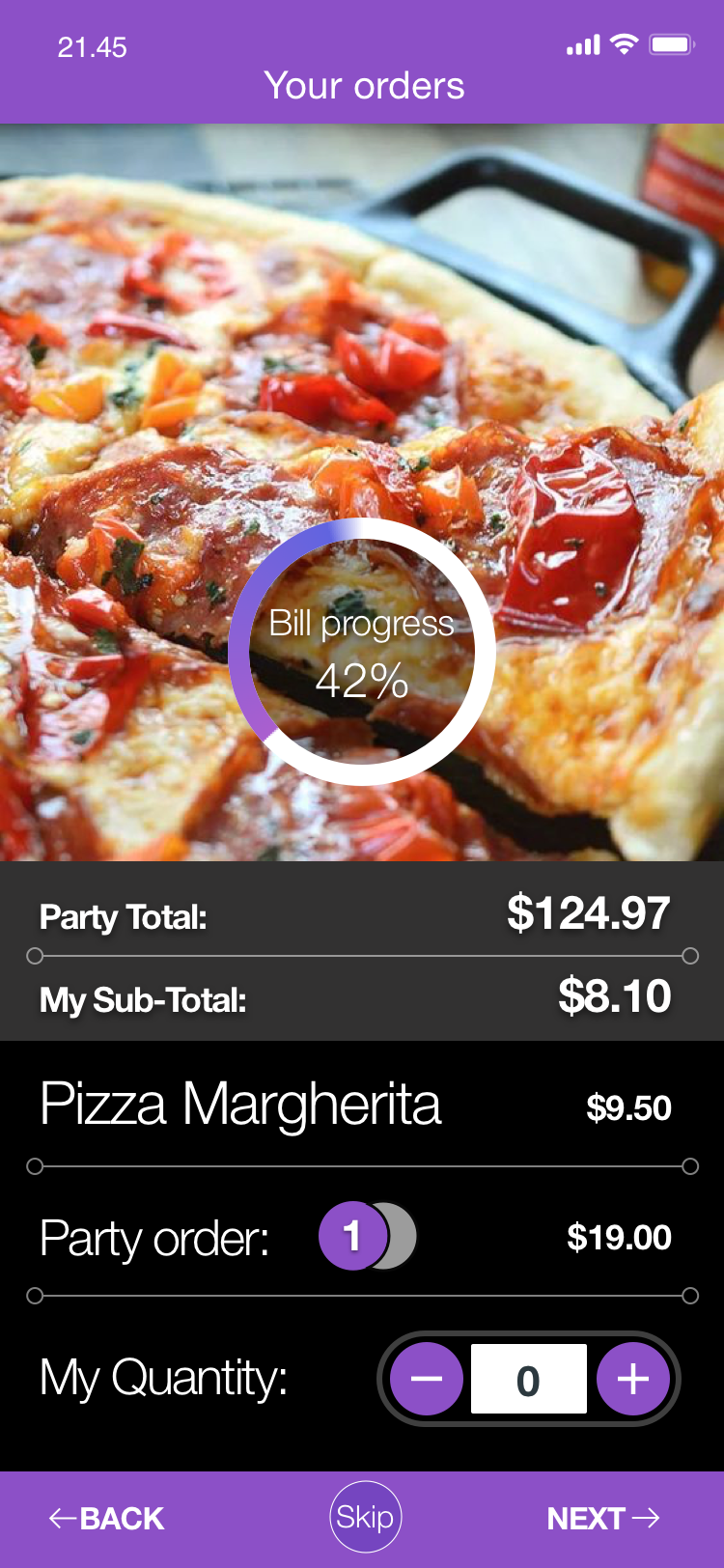Screen dimensions: 724x1568
Task: Go to the NEXT order
Action: click(x=602, y=1518)
